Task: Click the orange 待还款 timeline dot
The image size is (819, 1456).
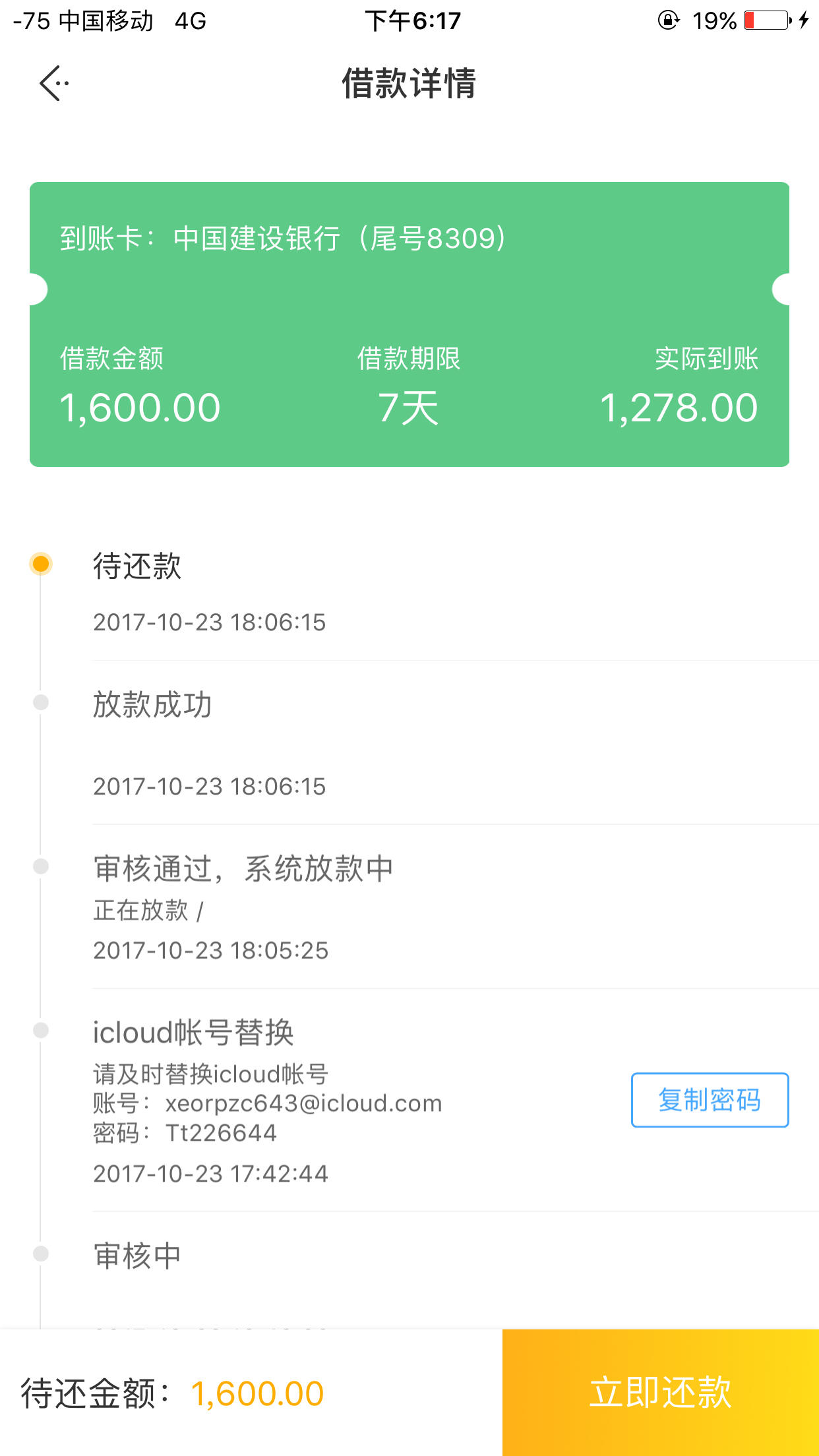Action: (41, 564)
